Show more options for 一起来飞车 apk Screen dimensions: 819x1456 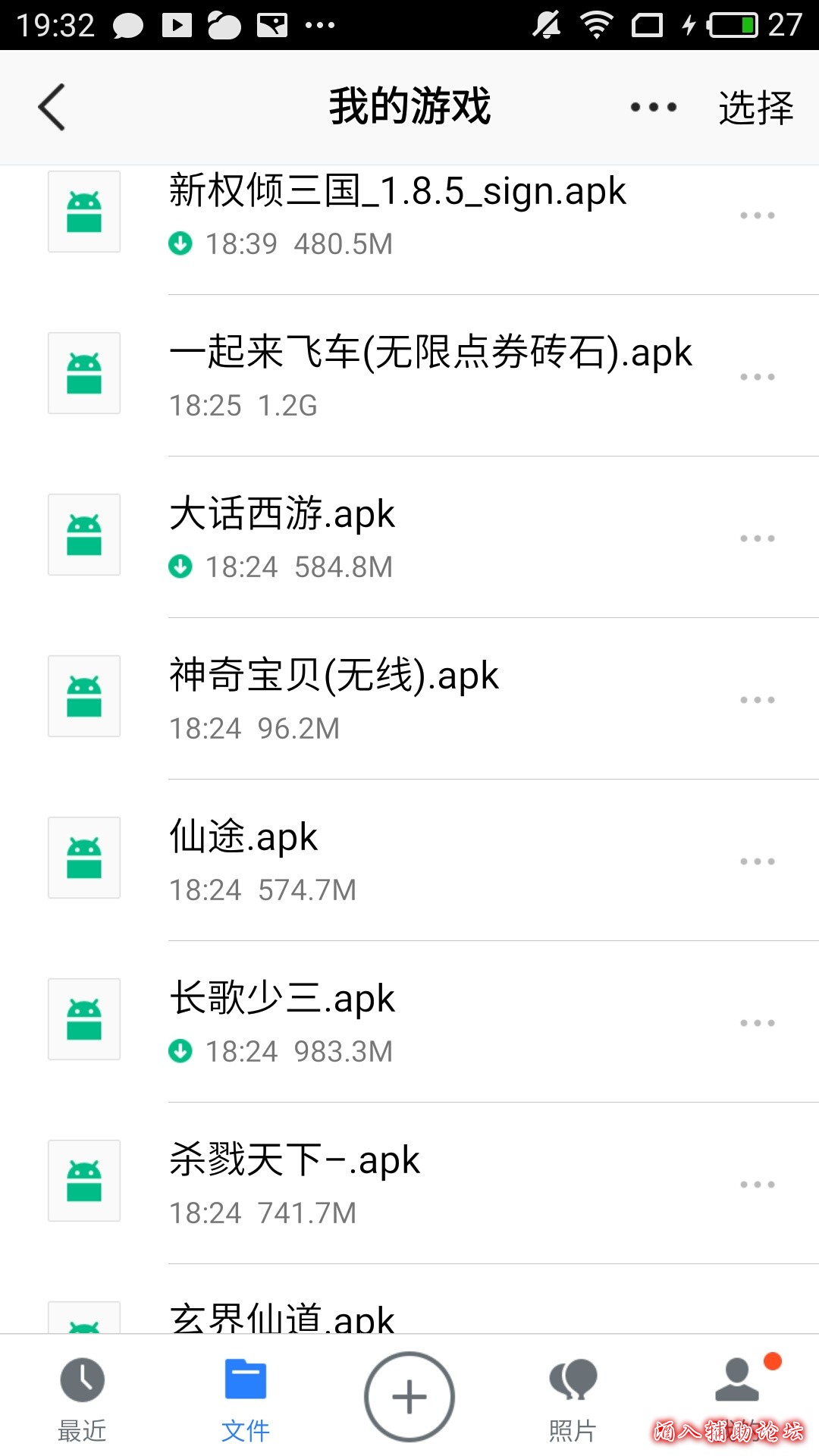click(757, 377)
